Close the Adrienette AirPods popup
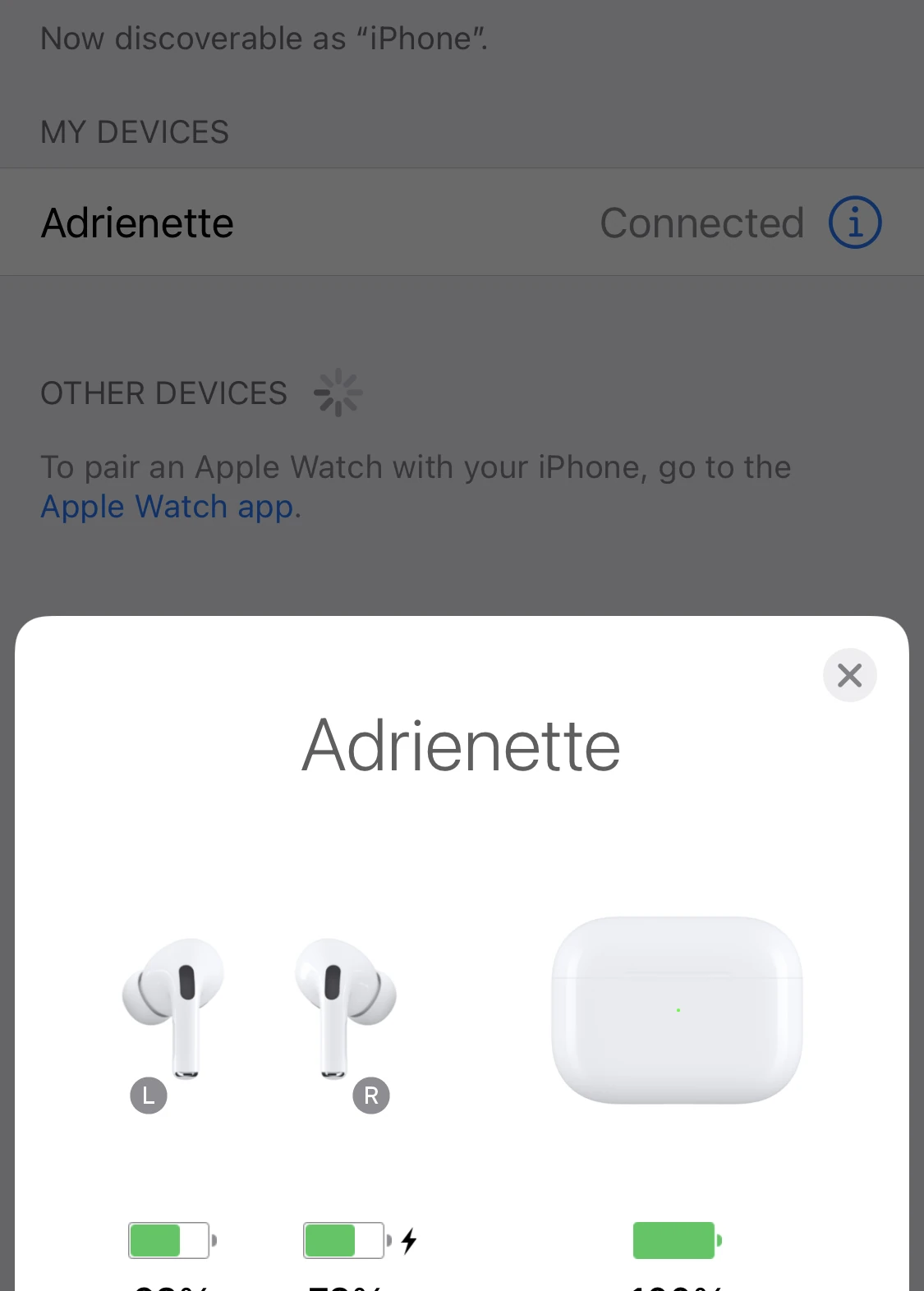The width and height of the screenshot is (924, 1291). click(x=849, y=675)
